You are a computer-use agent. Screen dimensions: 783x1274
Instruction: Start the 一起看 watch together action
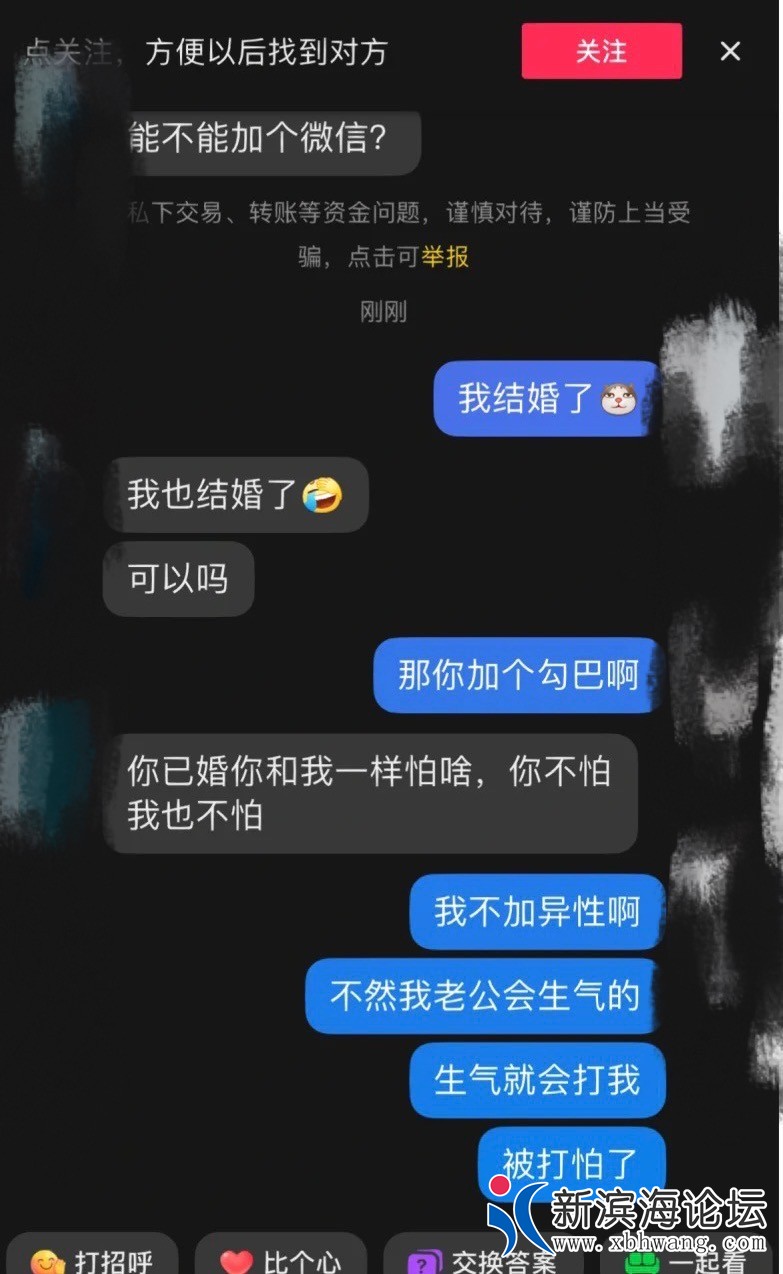[x=690, y=1260]
